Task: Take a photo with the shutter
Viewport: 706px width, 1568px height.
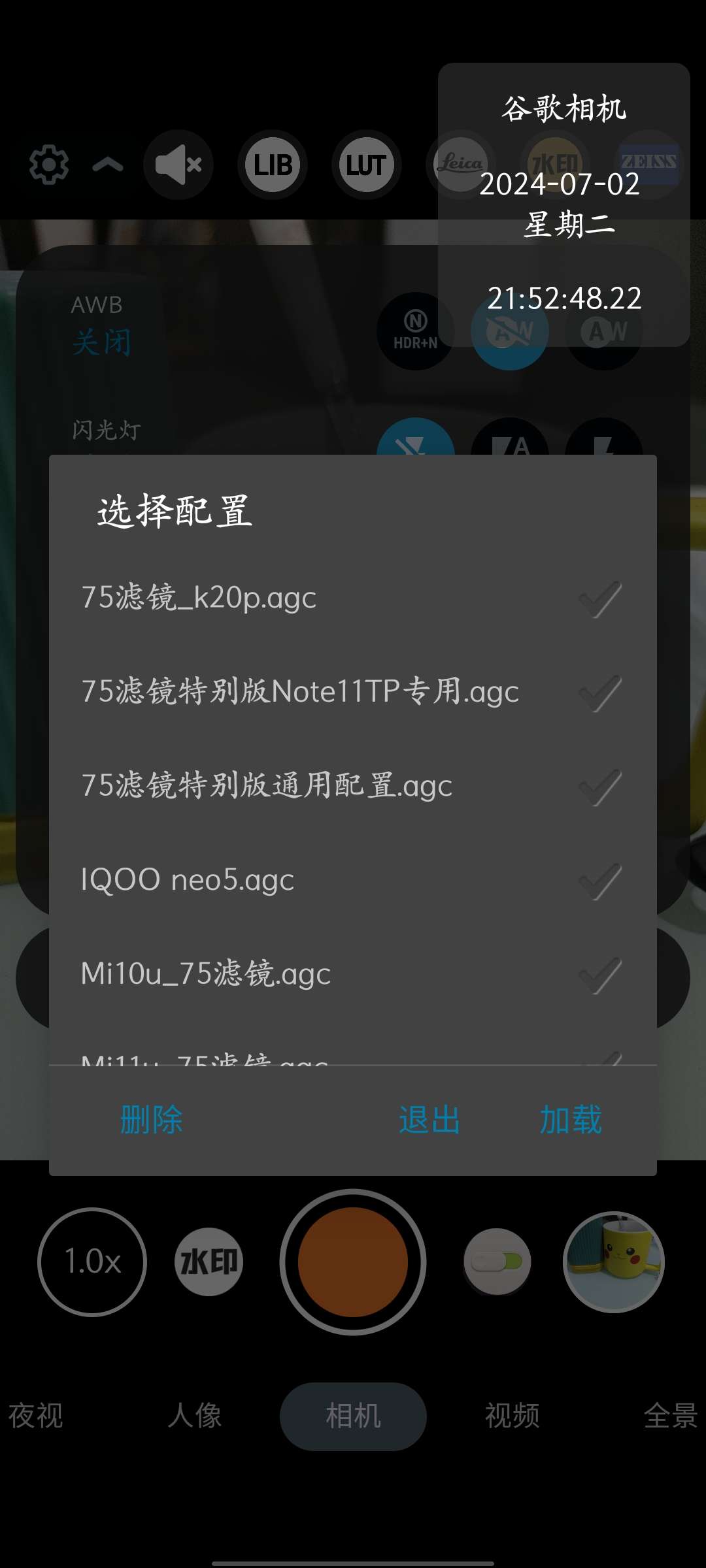Action: click(353, 1262)
